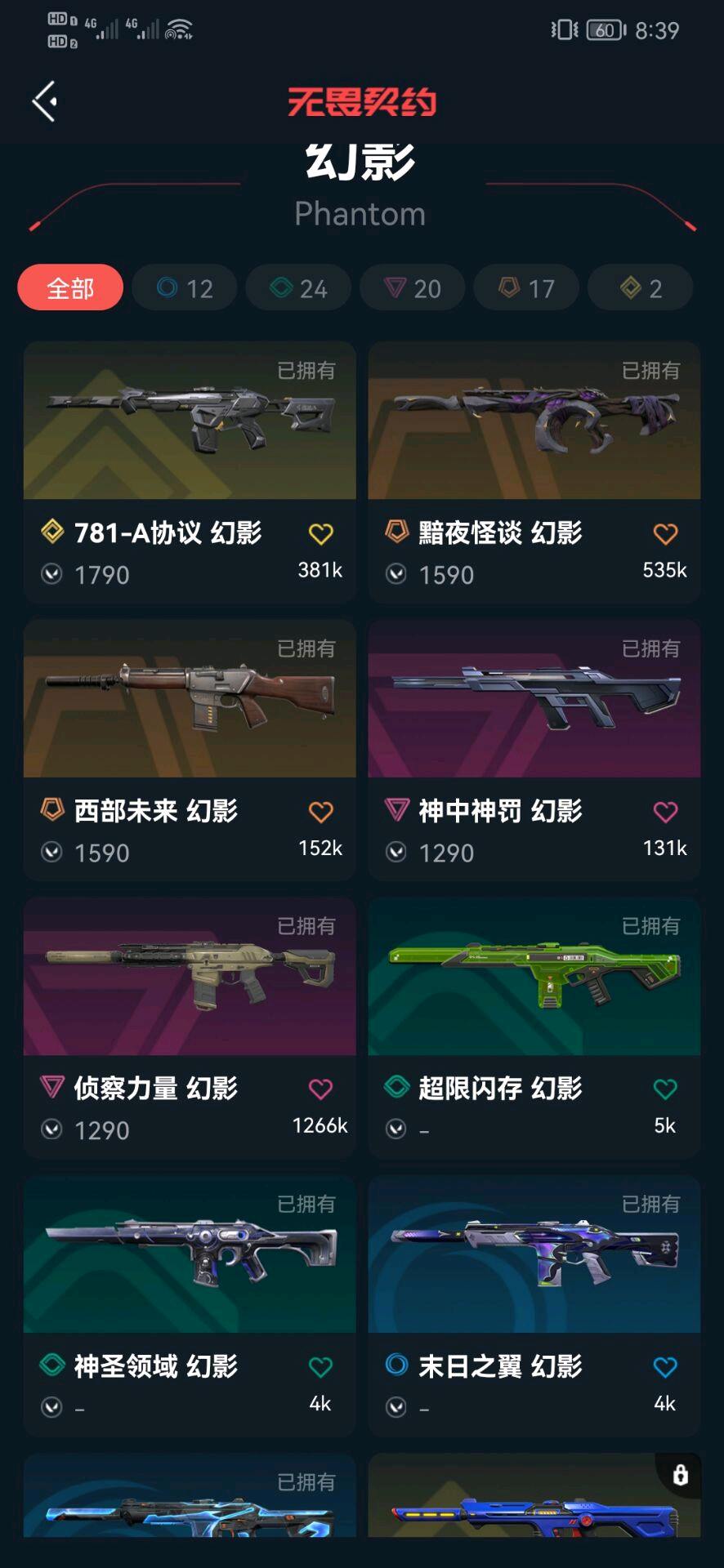Open the 黯夜怪谈 幻影 skin card

coord(534,421)
